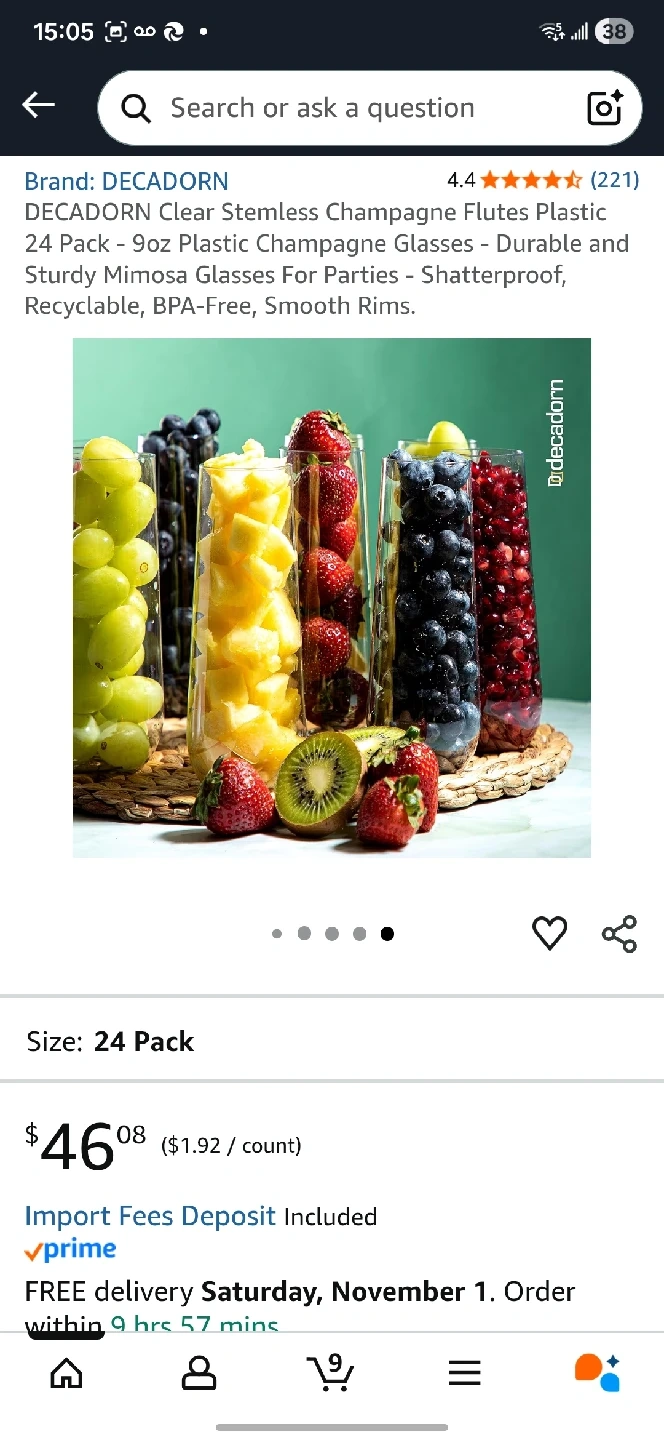
Task: Open the Brand: DECADORN link
Action: (126, 181)
